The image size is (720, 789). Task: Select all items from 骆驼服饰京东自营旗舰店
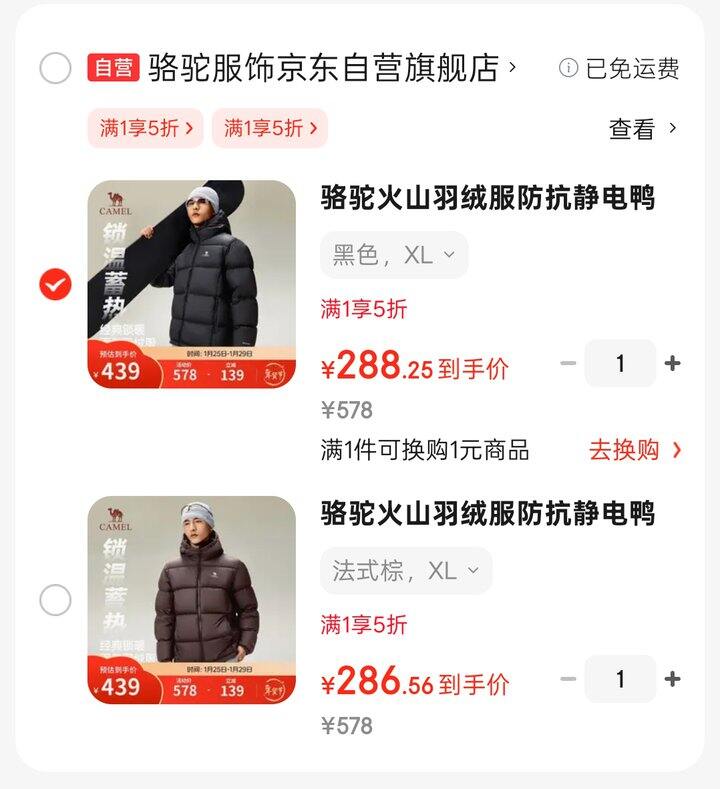click(x=55, y=68)
